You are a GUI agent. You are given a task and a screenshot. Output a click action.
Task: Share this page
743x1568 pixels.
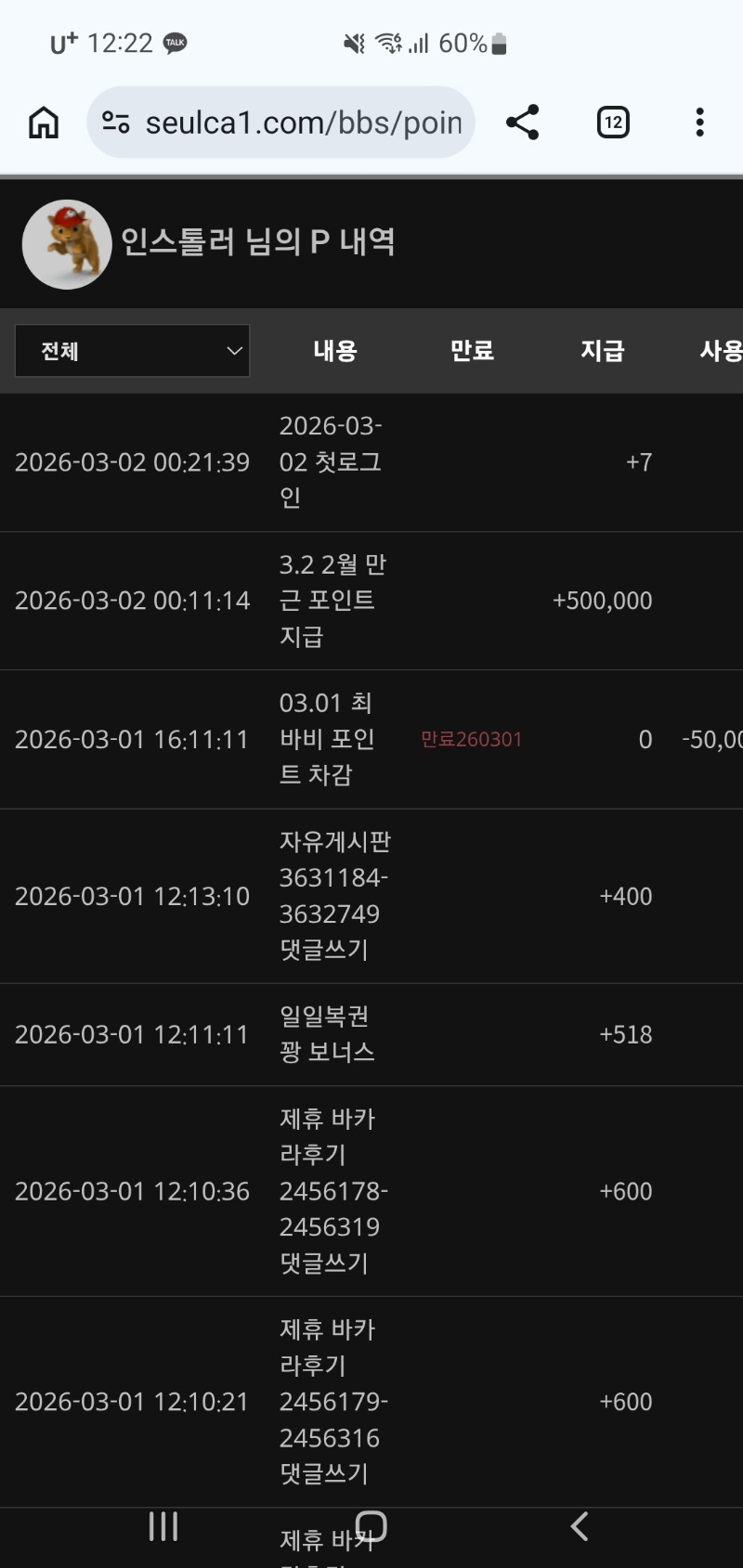click(522, 123)
